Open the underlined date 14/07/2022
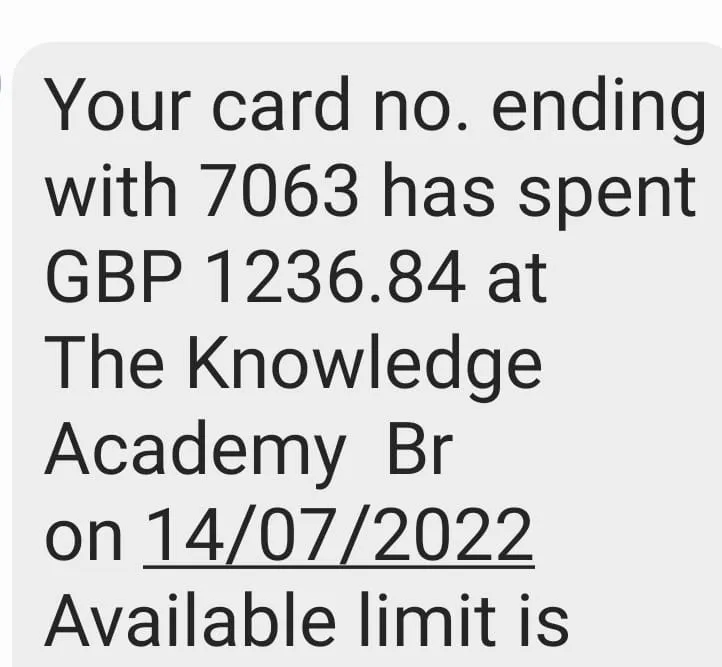 (338, 537)
